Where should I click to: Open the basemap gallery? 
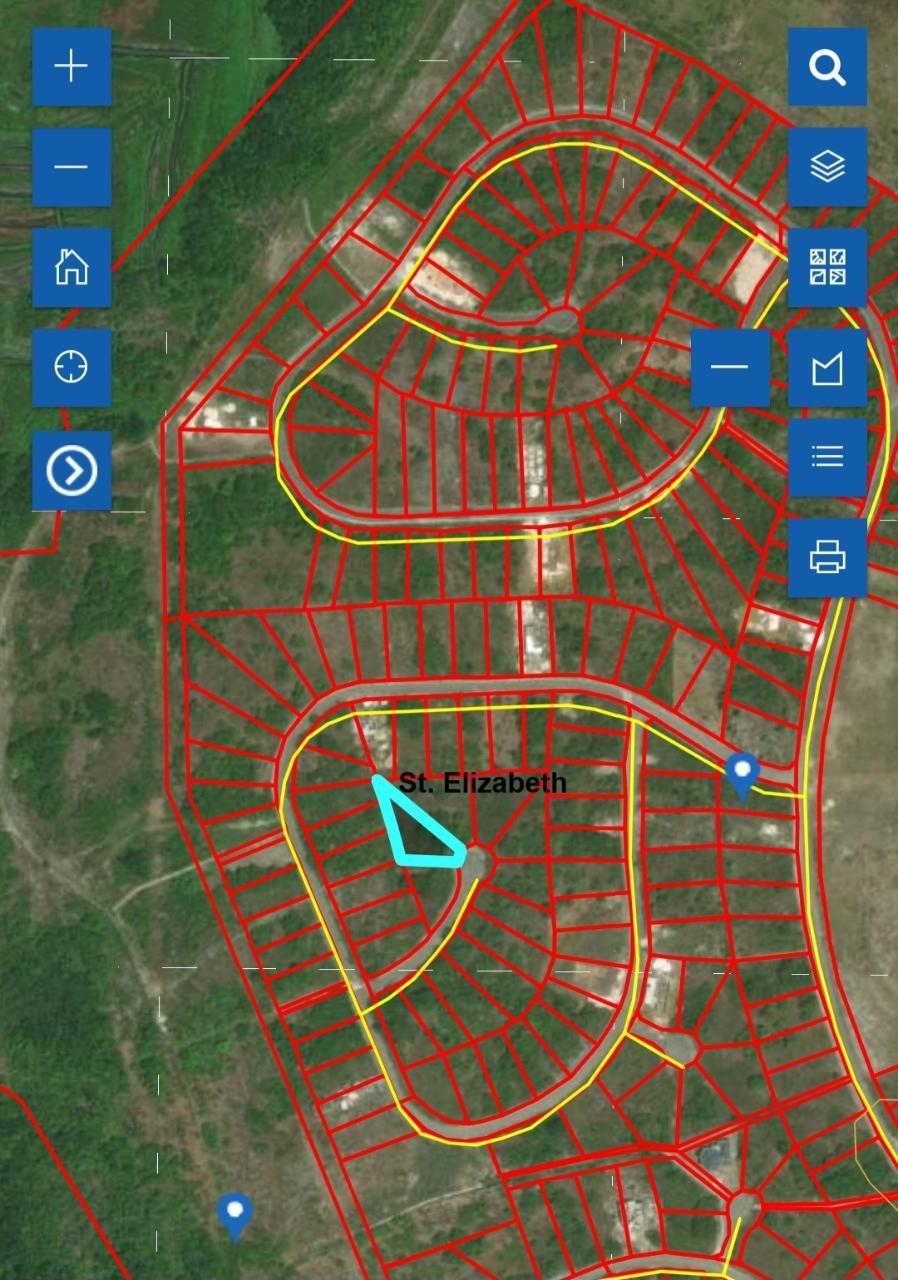pyautogui.click(x=827, y=267)
